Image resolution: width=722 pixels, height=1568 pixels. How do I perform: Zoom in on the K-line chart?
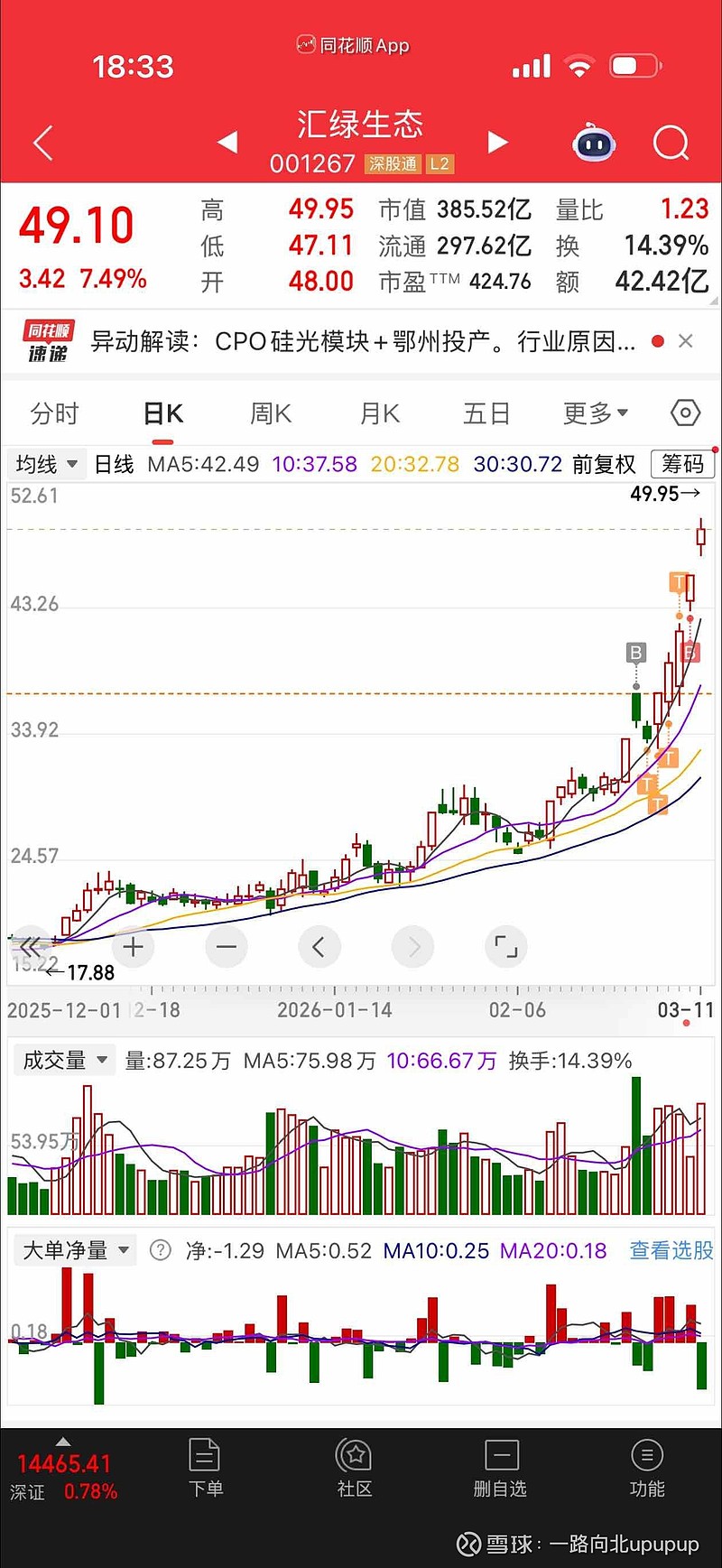coord(133,946)
